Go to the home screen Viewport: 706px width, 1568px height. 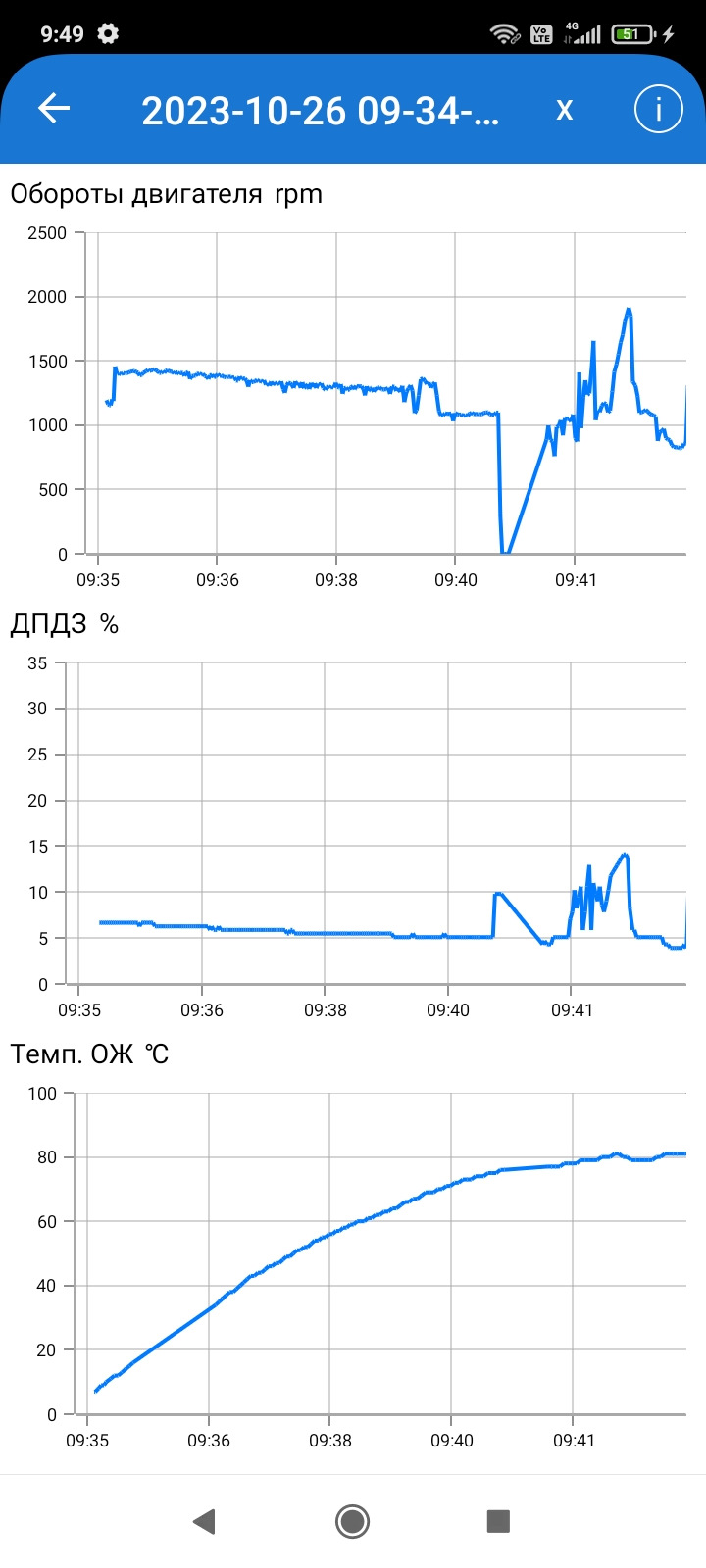[352, 1521]
